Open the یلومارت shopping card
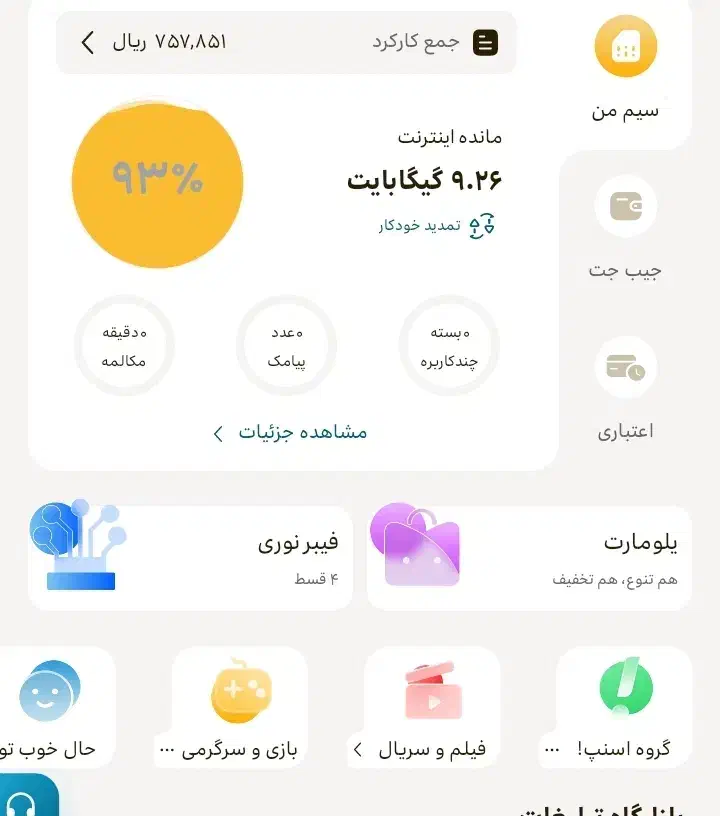720x816 pixels. click(x=530, y=558)
